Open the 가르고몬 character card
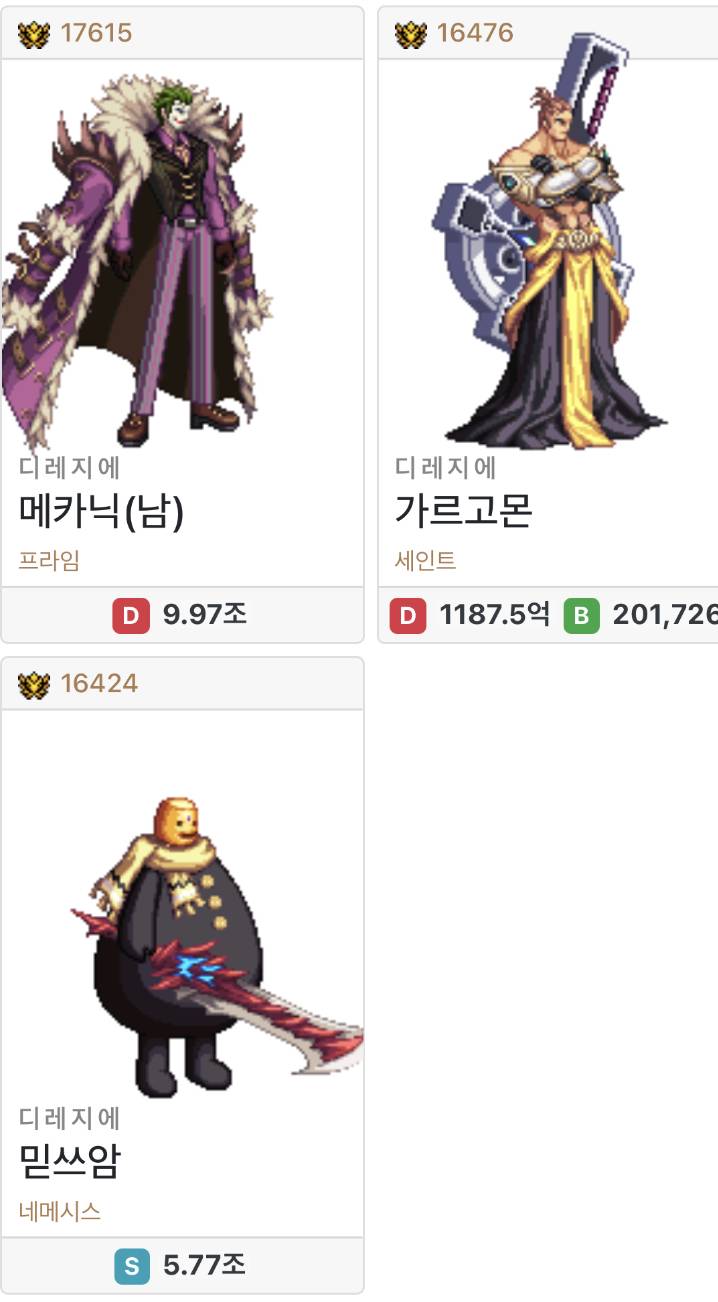Screen dimensions: 718x1302 pos(548,324)
